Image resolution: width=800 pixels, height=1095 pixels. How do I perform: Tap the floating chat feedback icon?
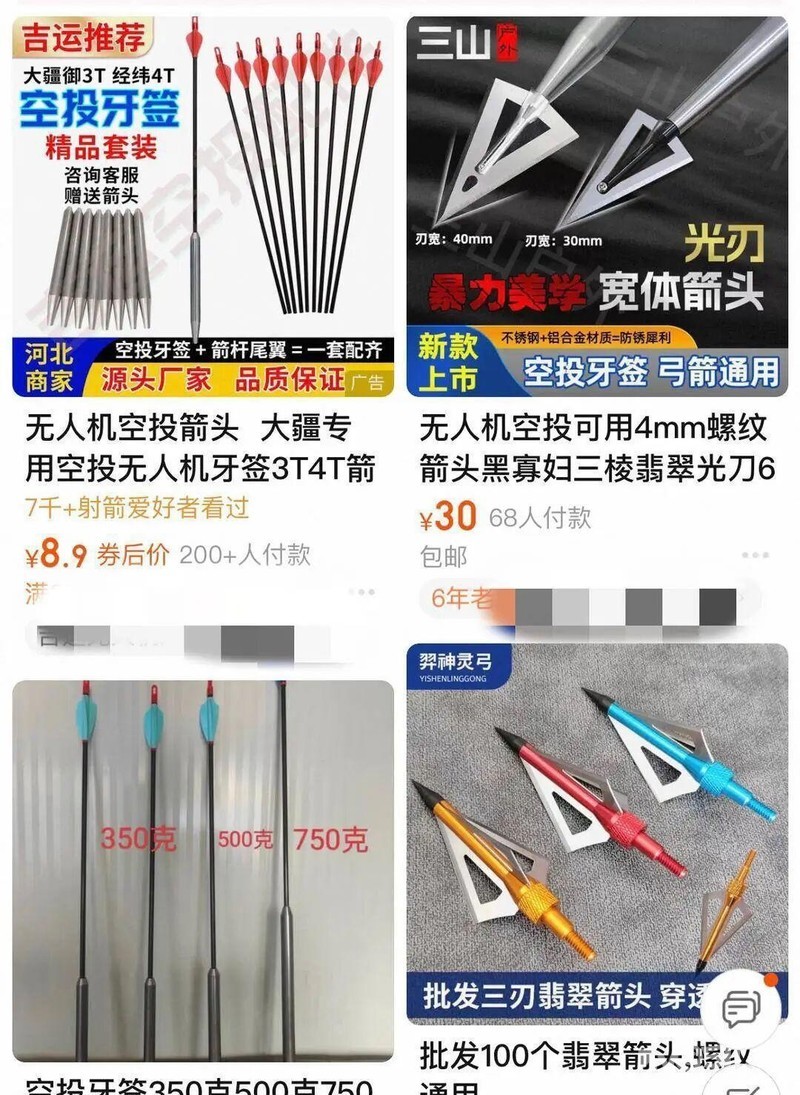[741, 1012]
